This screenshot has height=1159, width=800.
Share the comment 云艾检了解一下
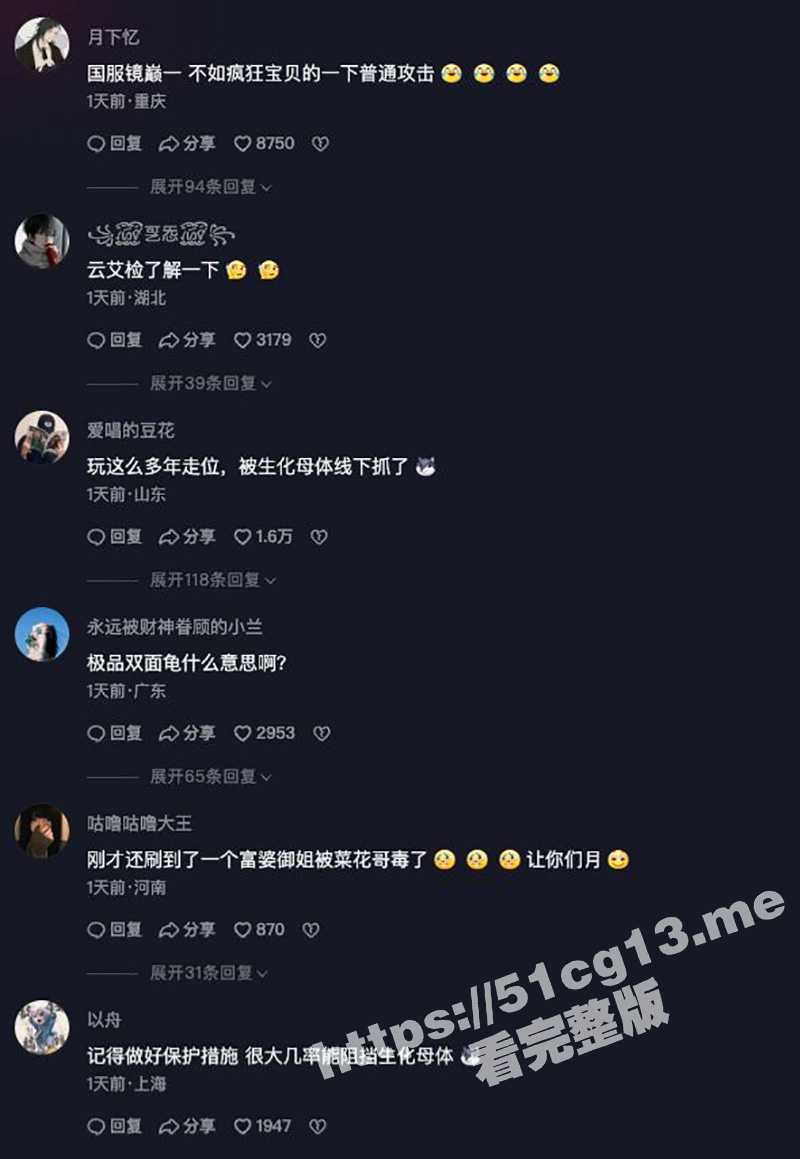click(x=187, y=340)
